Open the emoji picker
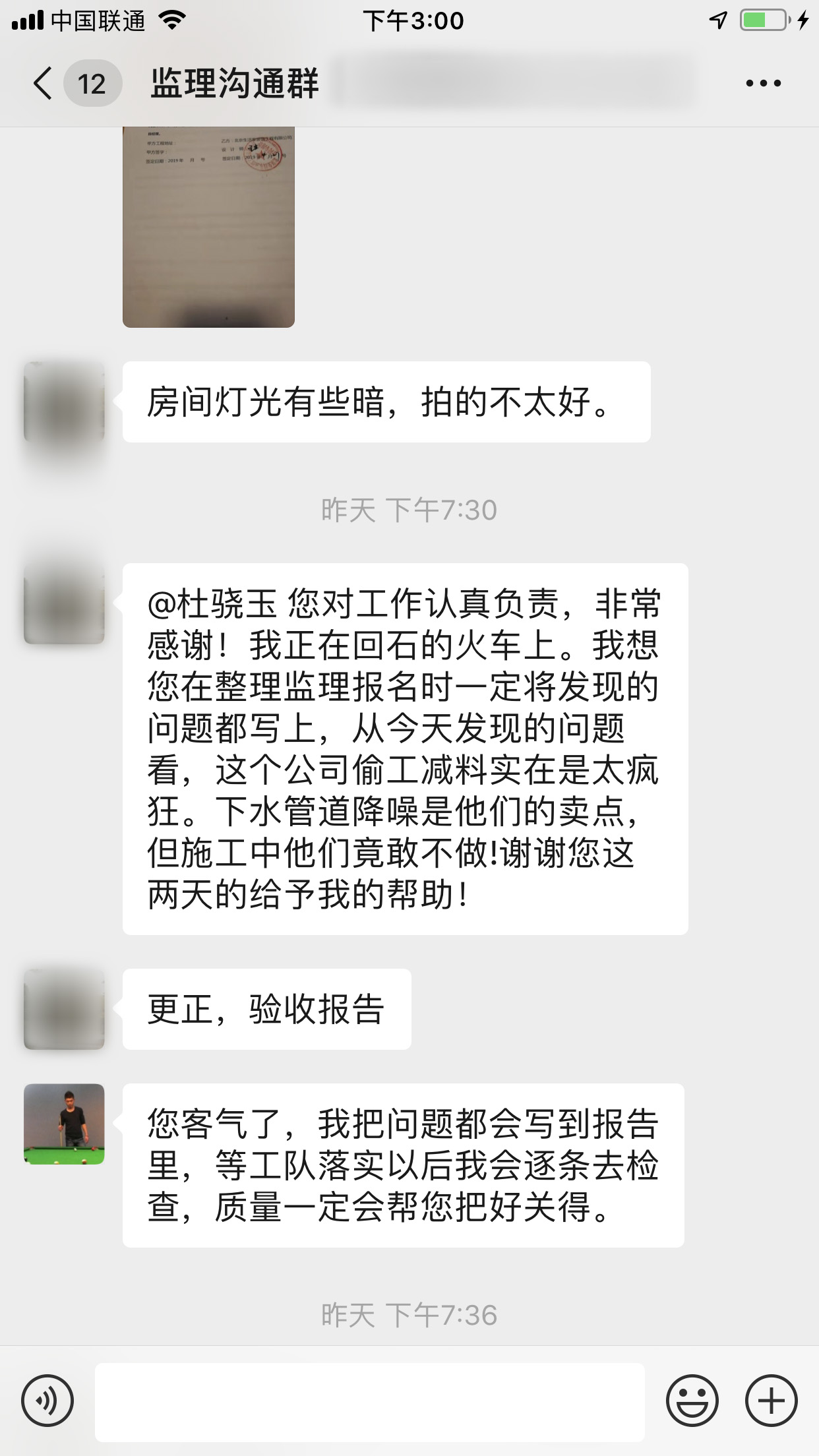The width and height of the screenshot is (819, 1456). tap(692, 1401)
